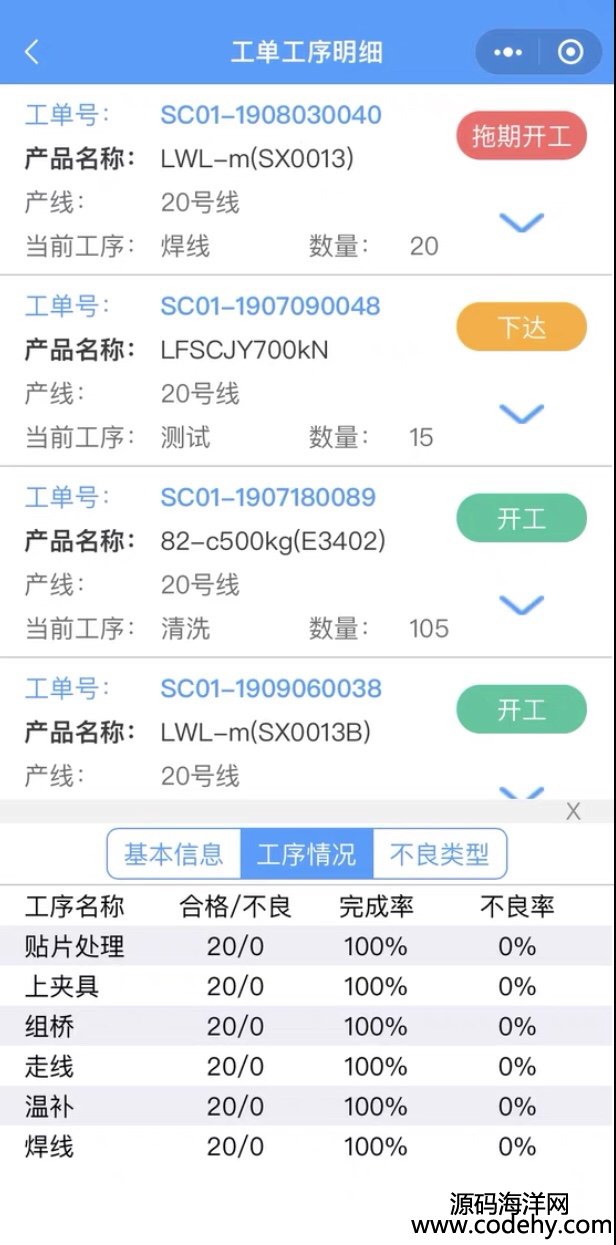Tap the orange 下达 status button
Screen dimensions: 616x1245
(521, 327)
